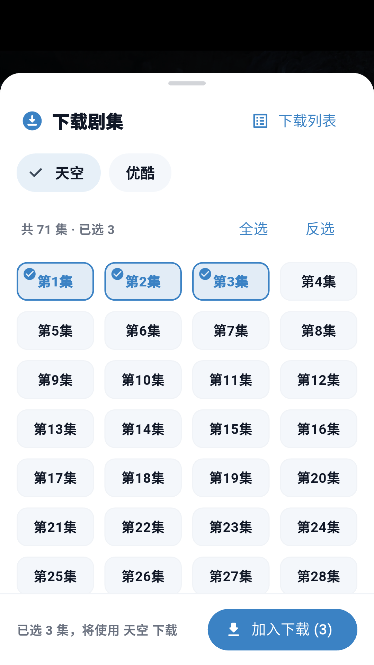Select episode 第13集
The height and width of the screenshot is (665, 374).
point(55,429)
